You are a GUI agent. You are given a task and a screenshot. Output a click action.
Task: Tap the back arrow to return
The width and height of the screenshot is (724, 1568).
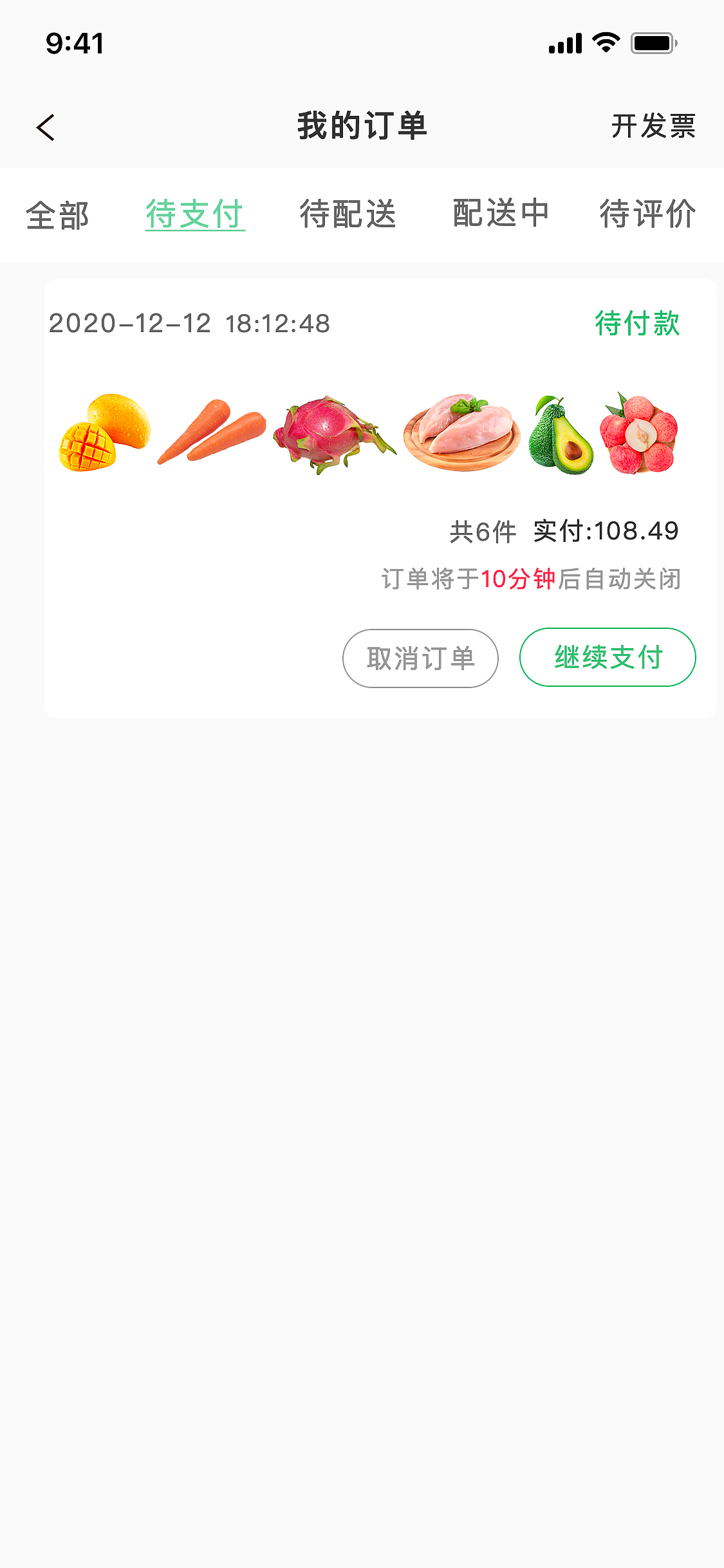46,127
